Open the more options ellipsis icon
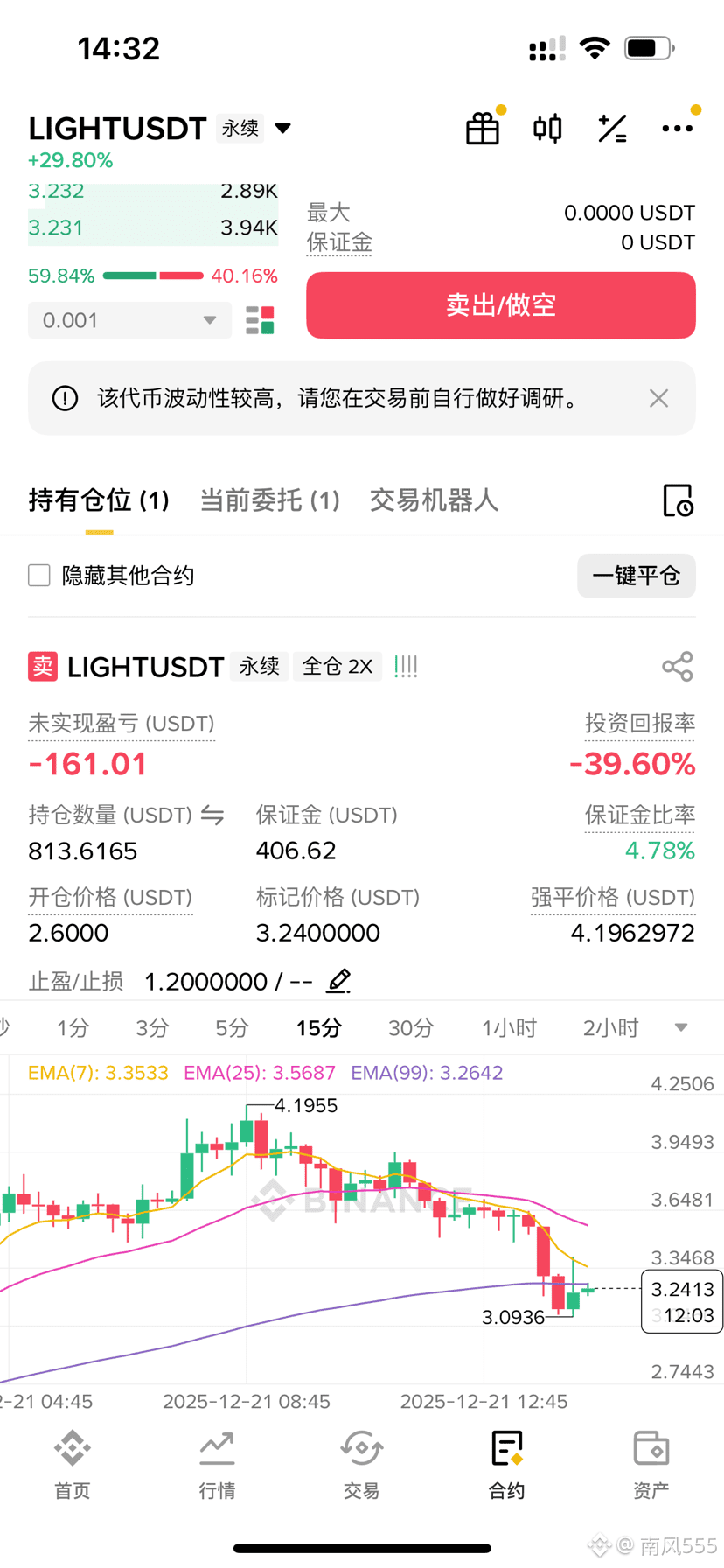 pyautogui.click(x=678, y=127)
